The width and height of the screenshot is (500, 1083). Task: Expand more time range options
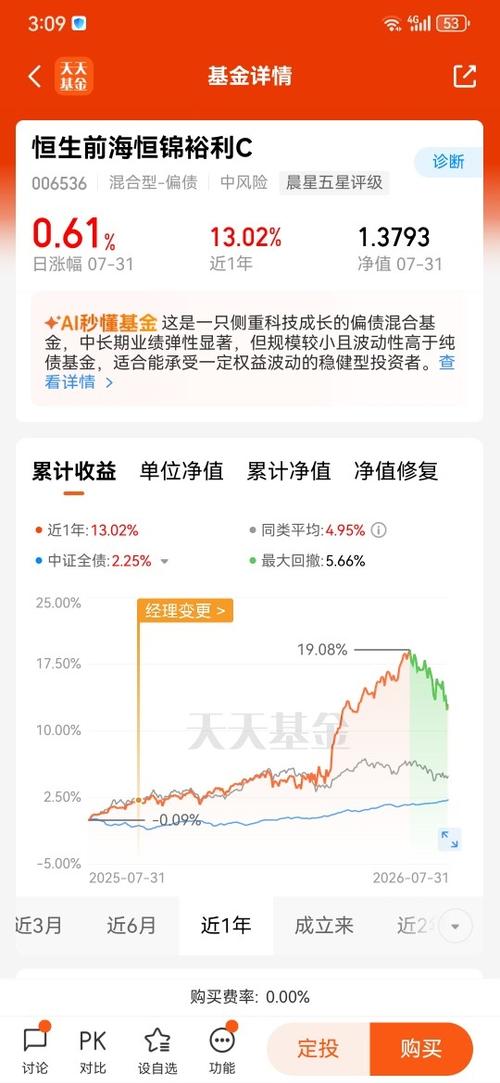(x=455, y=925)
